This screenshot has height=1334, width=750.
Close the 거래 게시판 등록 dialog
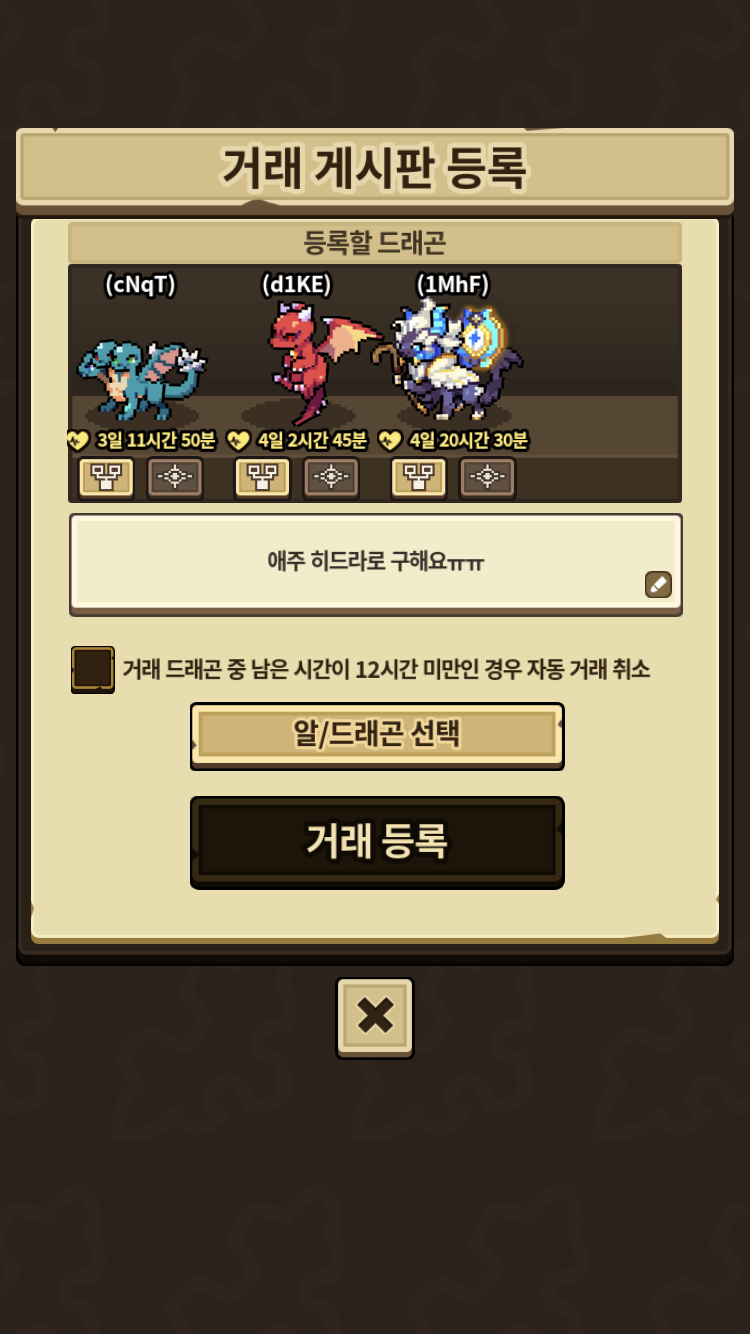click(x=375, y=1016)
